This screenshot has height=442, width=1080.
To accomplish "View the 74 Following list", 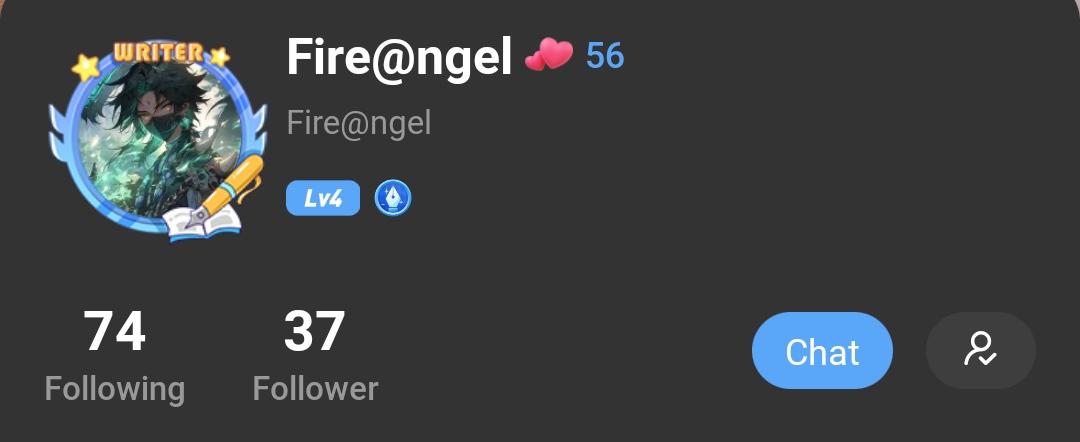I will 114,355.
